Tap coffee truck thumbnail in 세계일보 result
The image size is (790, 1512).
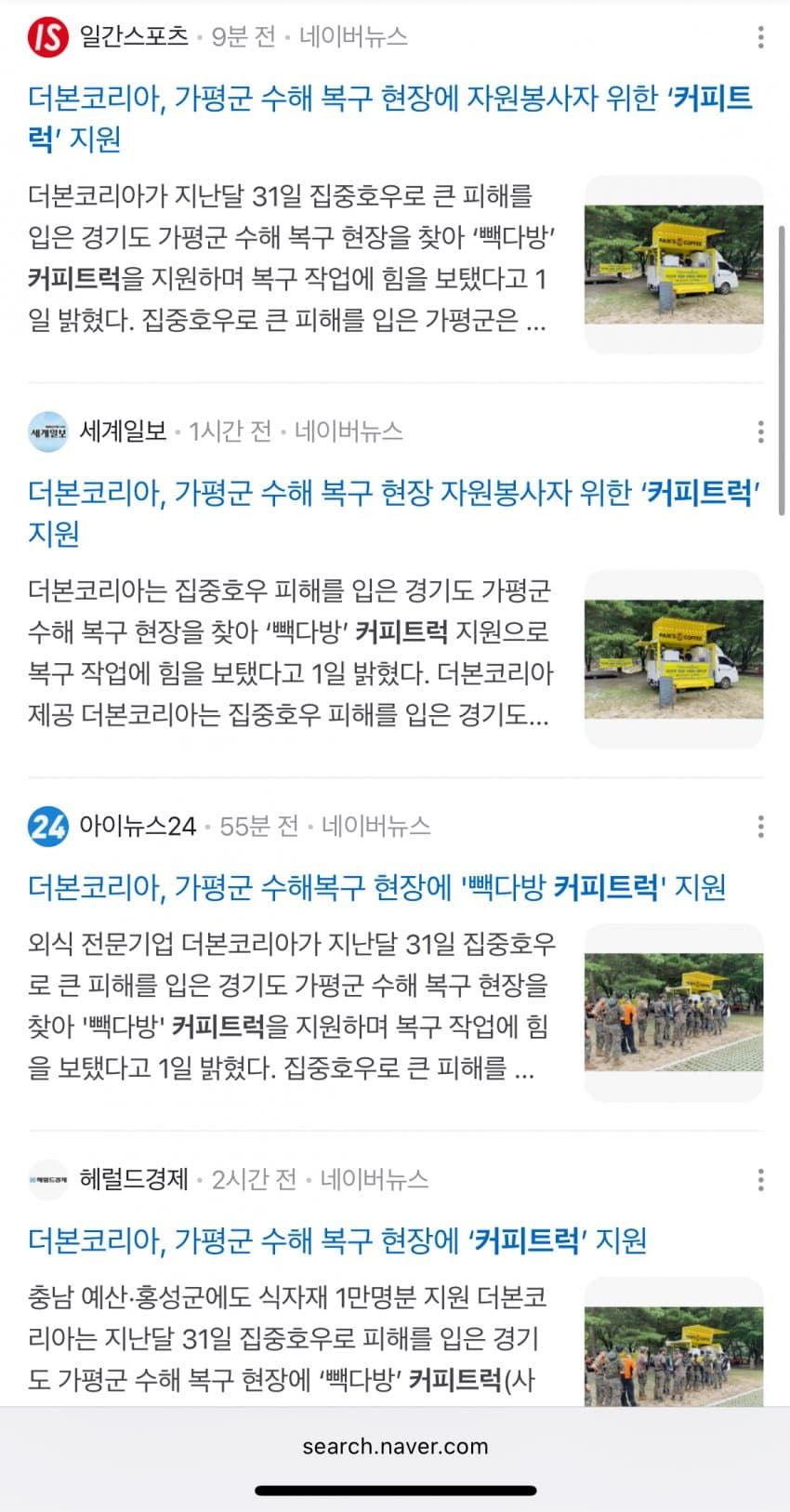pos(673,659)
